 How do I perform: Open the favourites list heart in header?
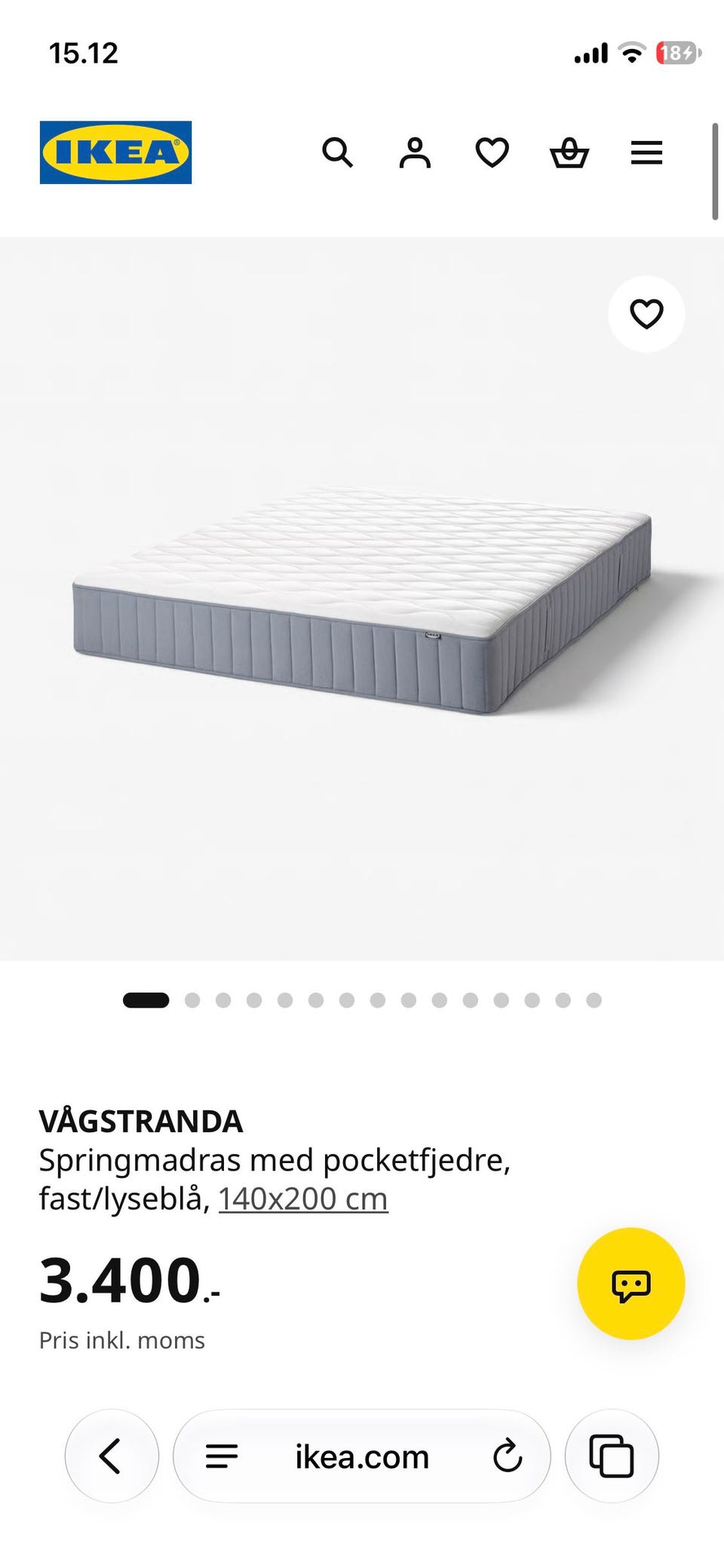pos(492,152)
